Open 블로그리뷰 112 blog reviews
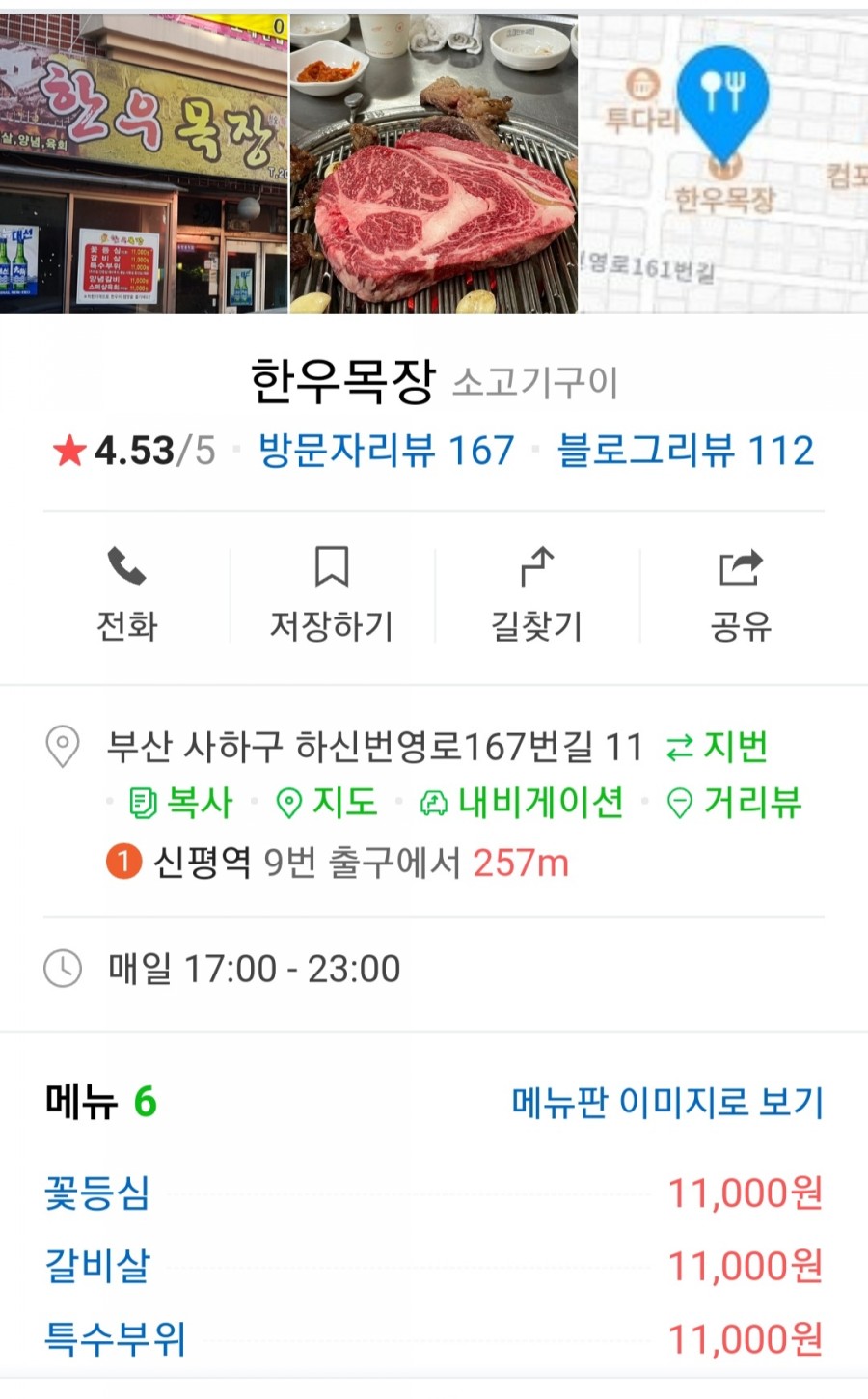 click(x=686, y=451)
